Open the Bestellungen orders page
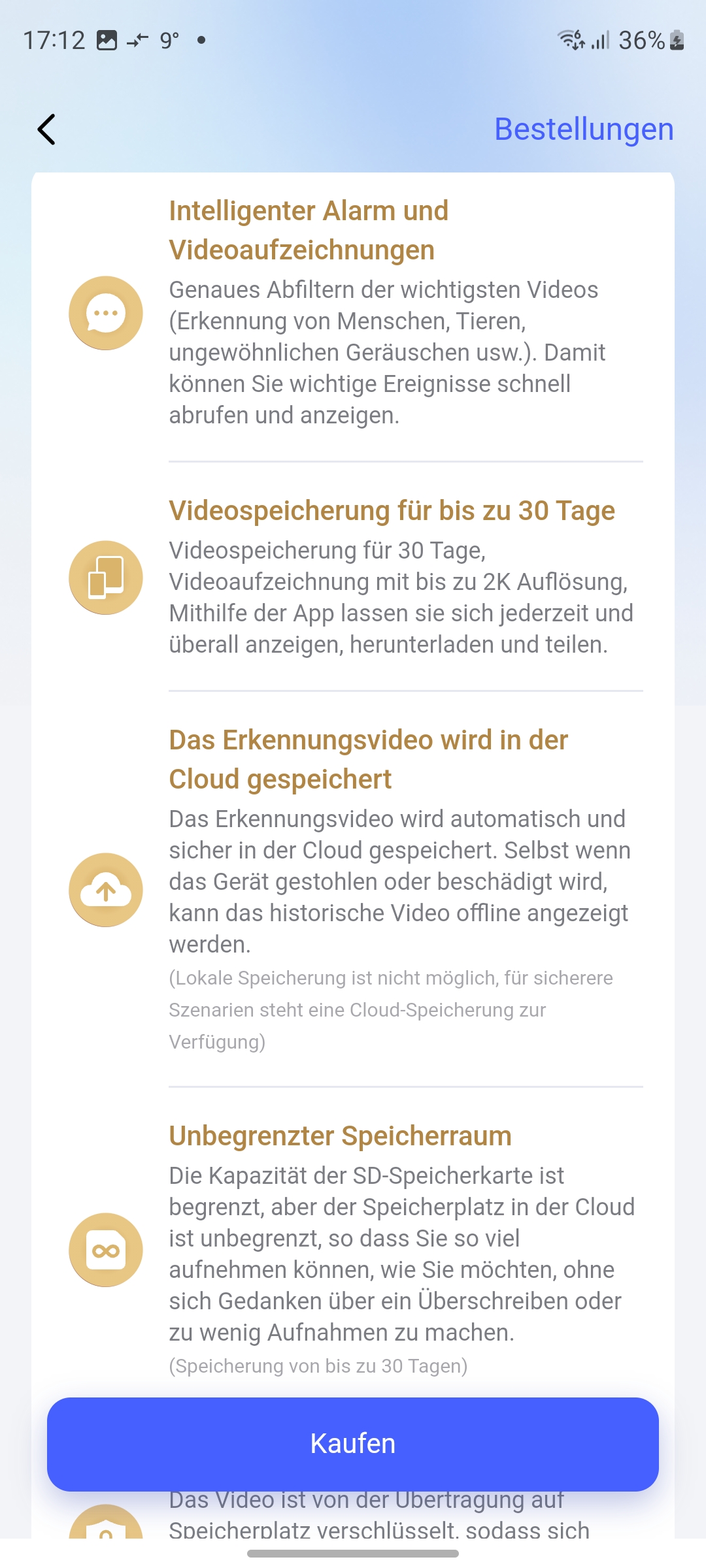The width and height of the screenshot is (706, 1568). pyautogui.click(x=583, y=129)
